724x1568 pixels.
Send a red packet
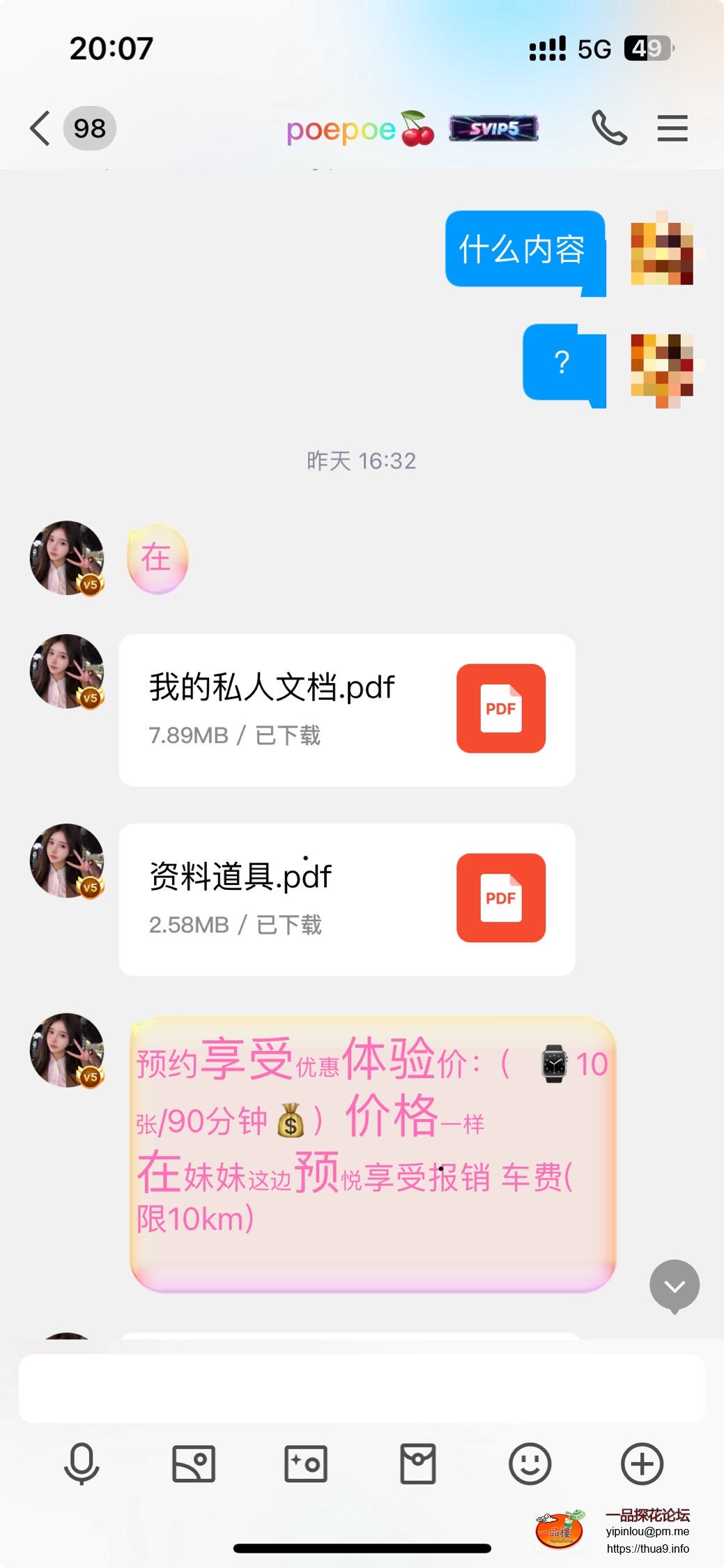[418, 1463]
